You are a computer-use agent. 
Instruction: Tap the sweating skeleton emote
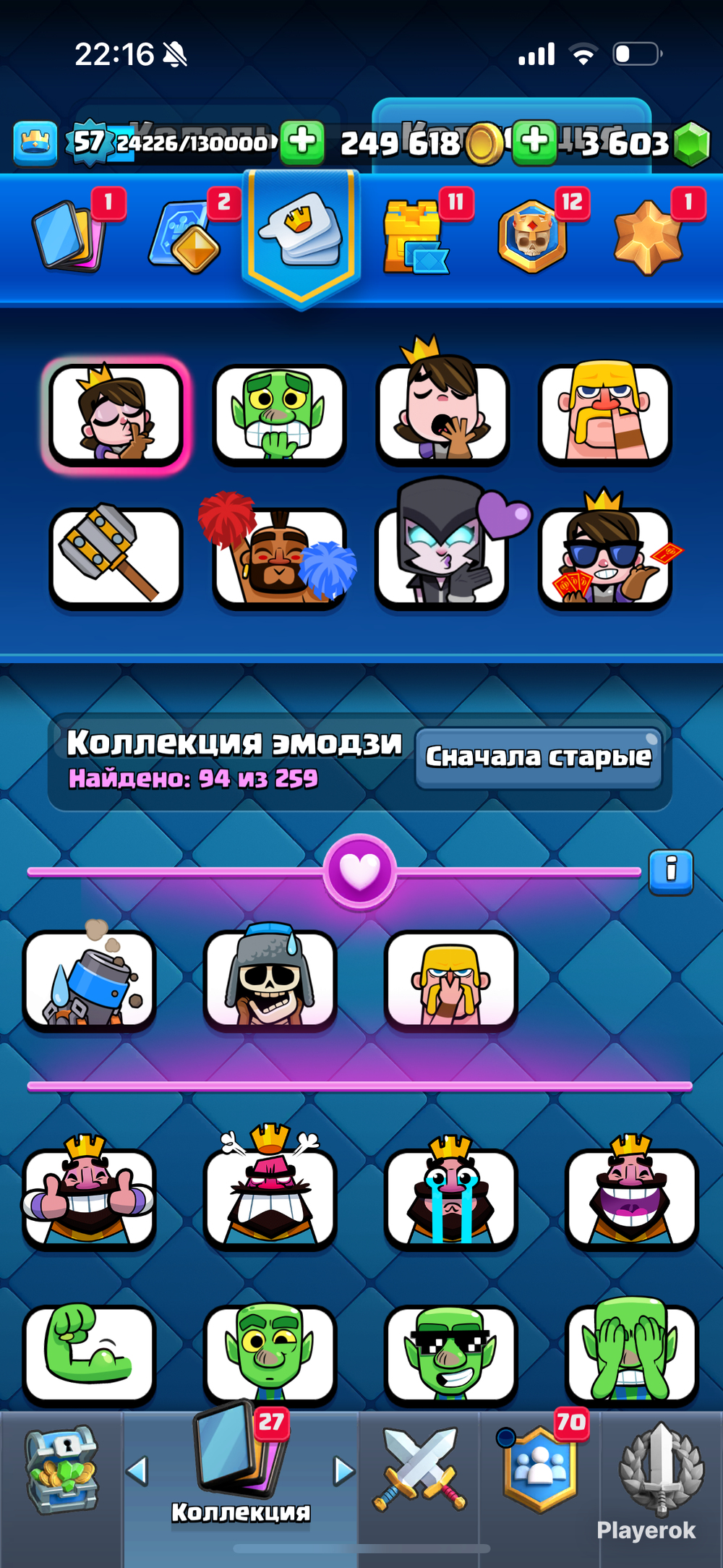coord(270,979)
